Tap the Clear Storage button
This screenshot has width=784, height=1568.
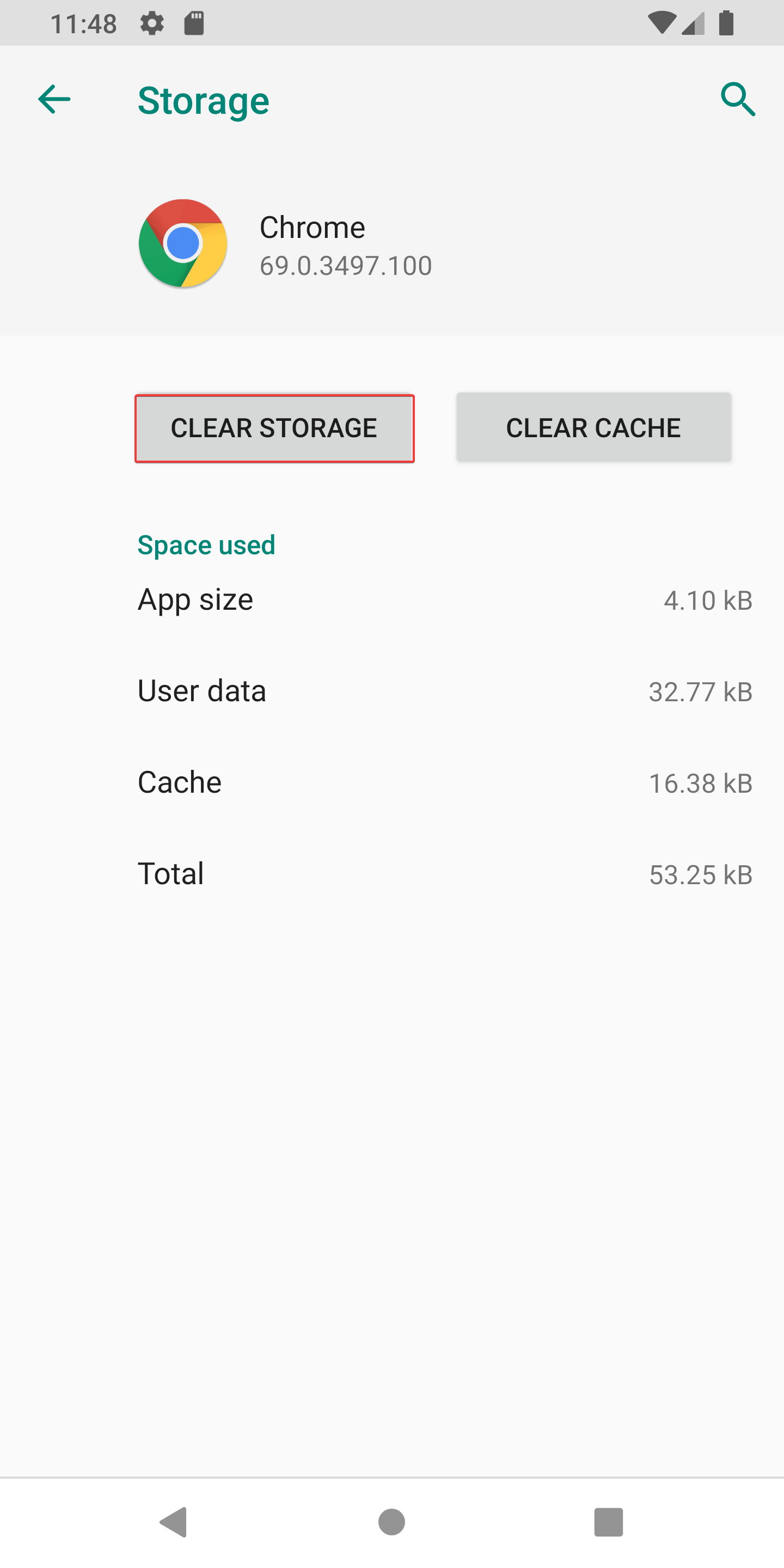274,428
